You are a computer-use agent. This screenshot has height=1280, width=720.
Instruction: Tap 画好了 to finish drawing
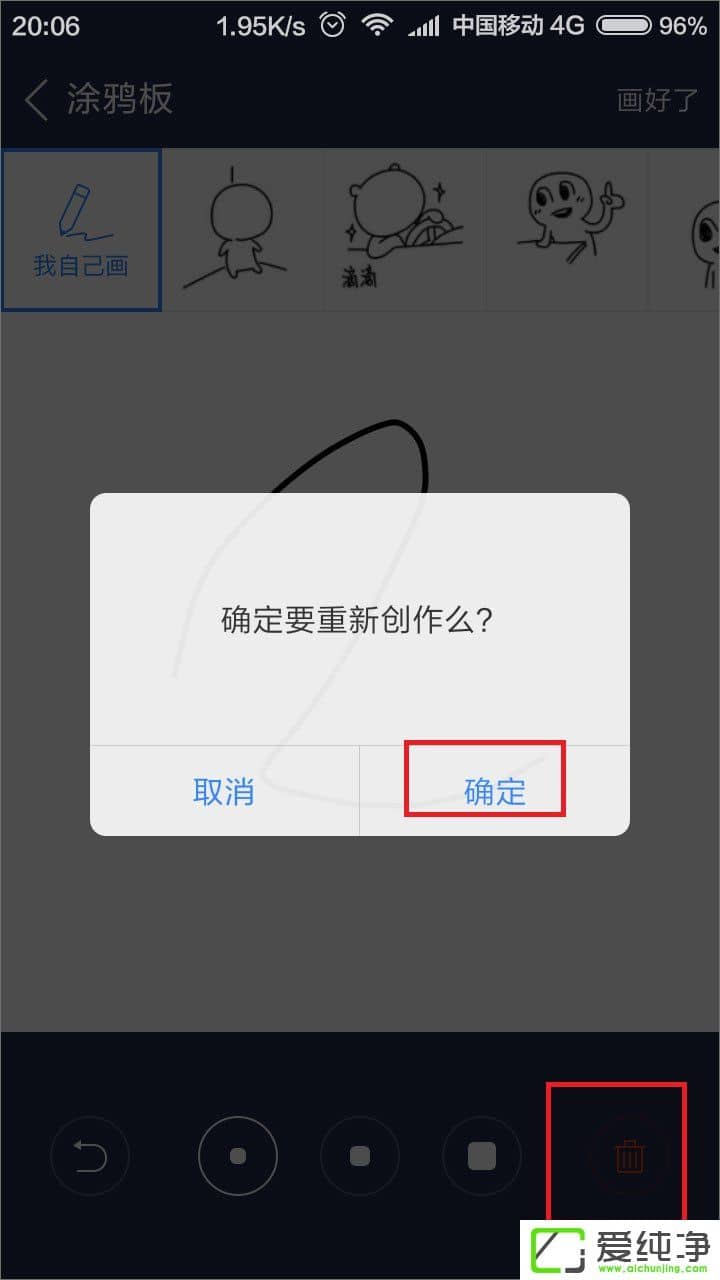(x=657, y=100)
